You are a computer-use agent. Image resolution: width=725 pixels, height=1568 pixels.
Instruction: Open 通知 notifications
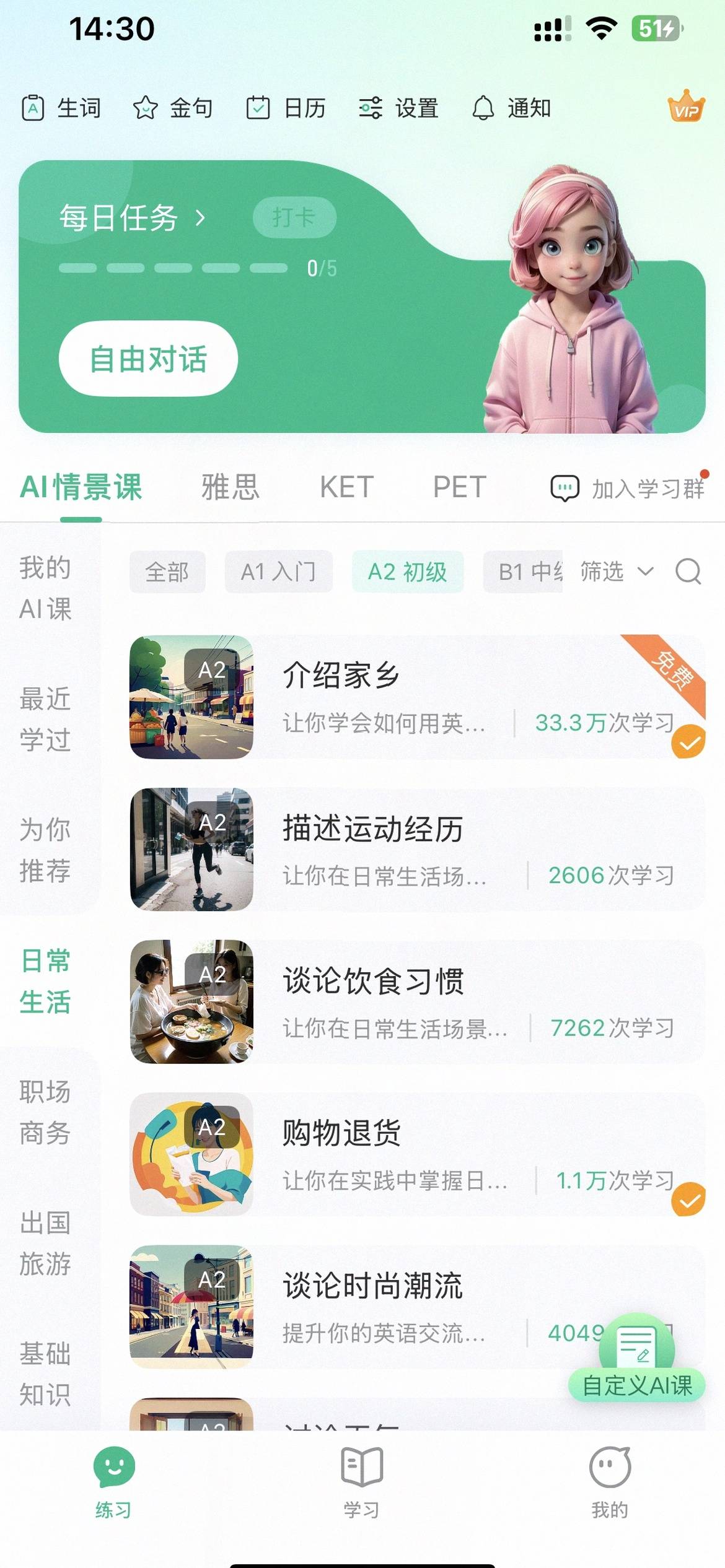511,108
